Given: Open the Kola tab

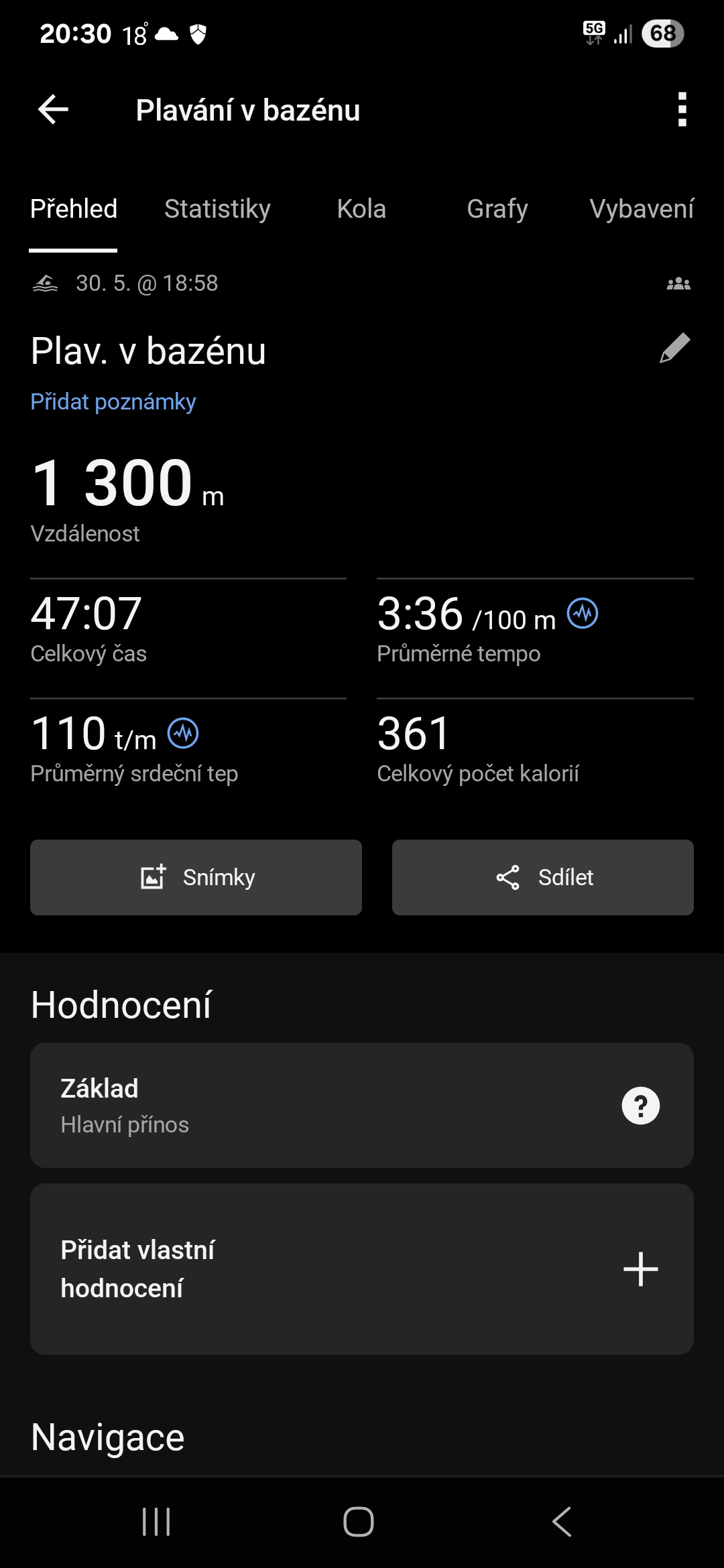Looking at the screenshot, I should [x=361, y=209].
